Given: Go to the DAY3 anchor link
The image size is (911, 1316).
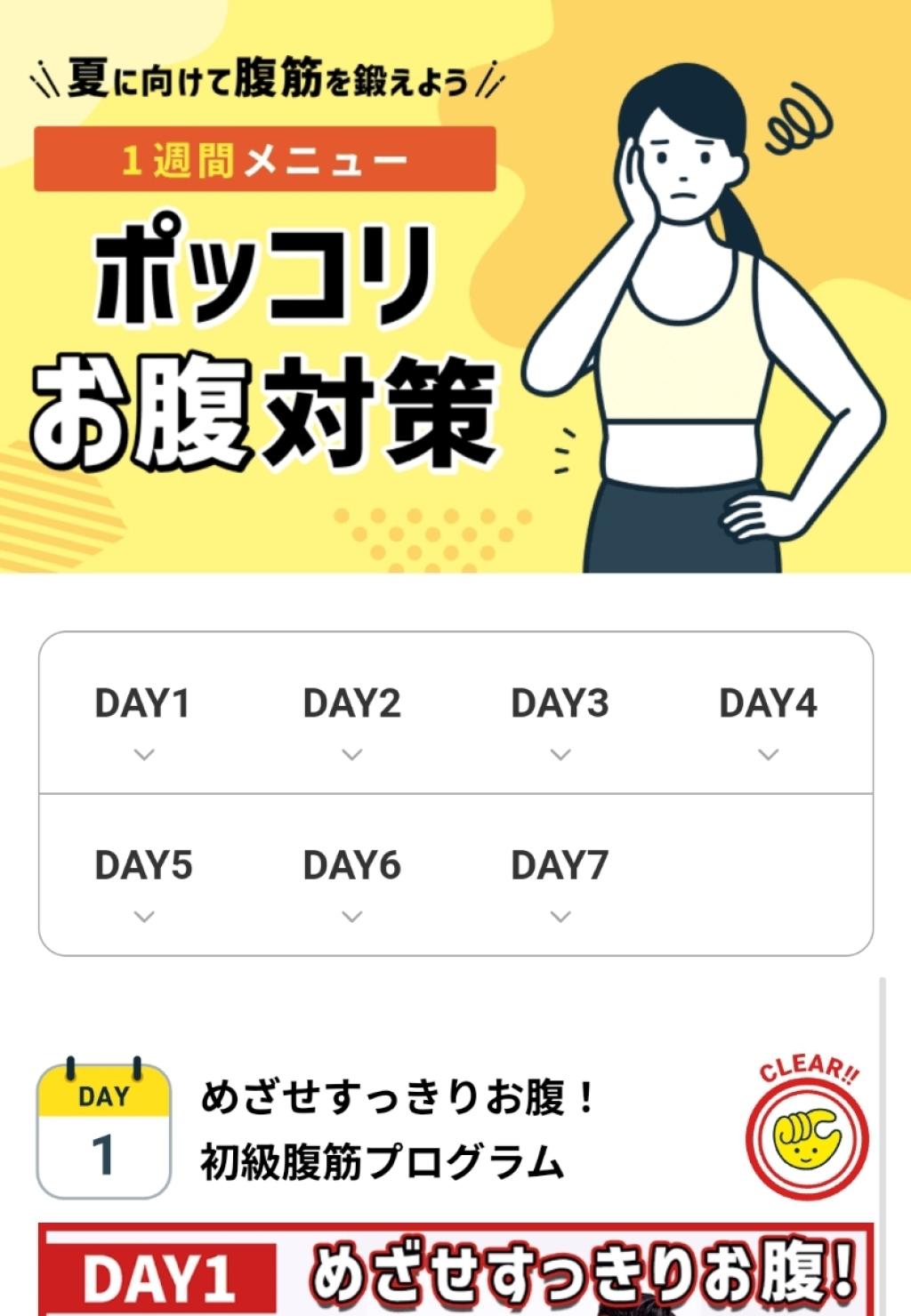Looking at the screenshot, I should click(560, 717).
